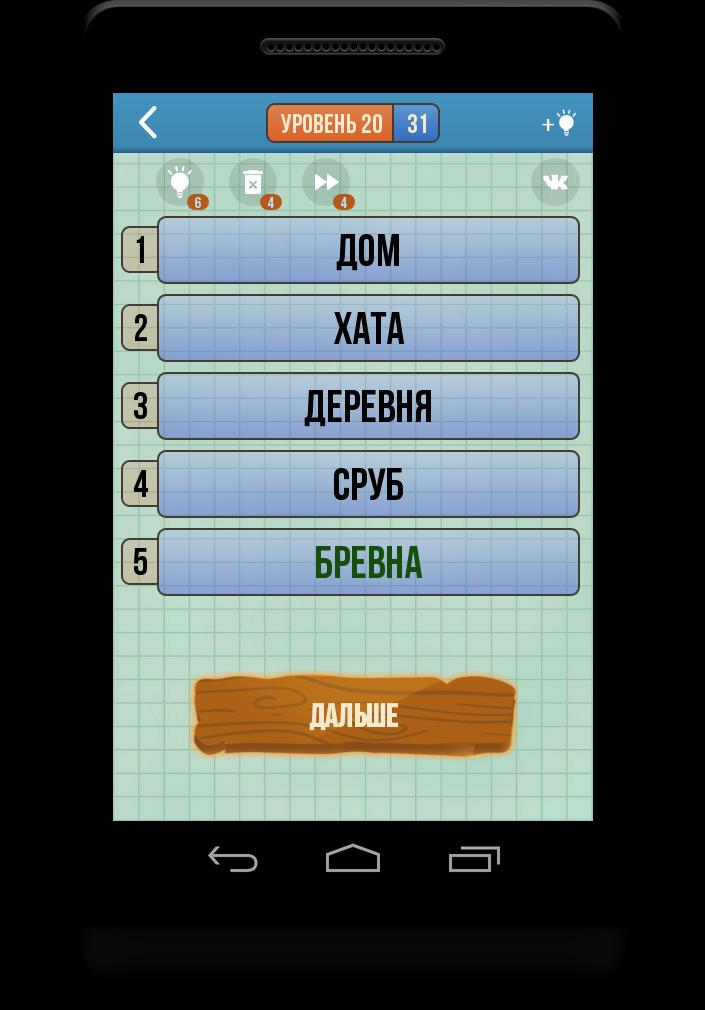705x1010 pixels.
Task: Use a lightbulb hint
Action: [x=180, y=182]
